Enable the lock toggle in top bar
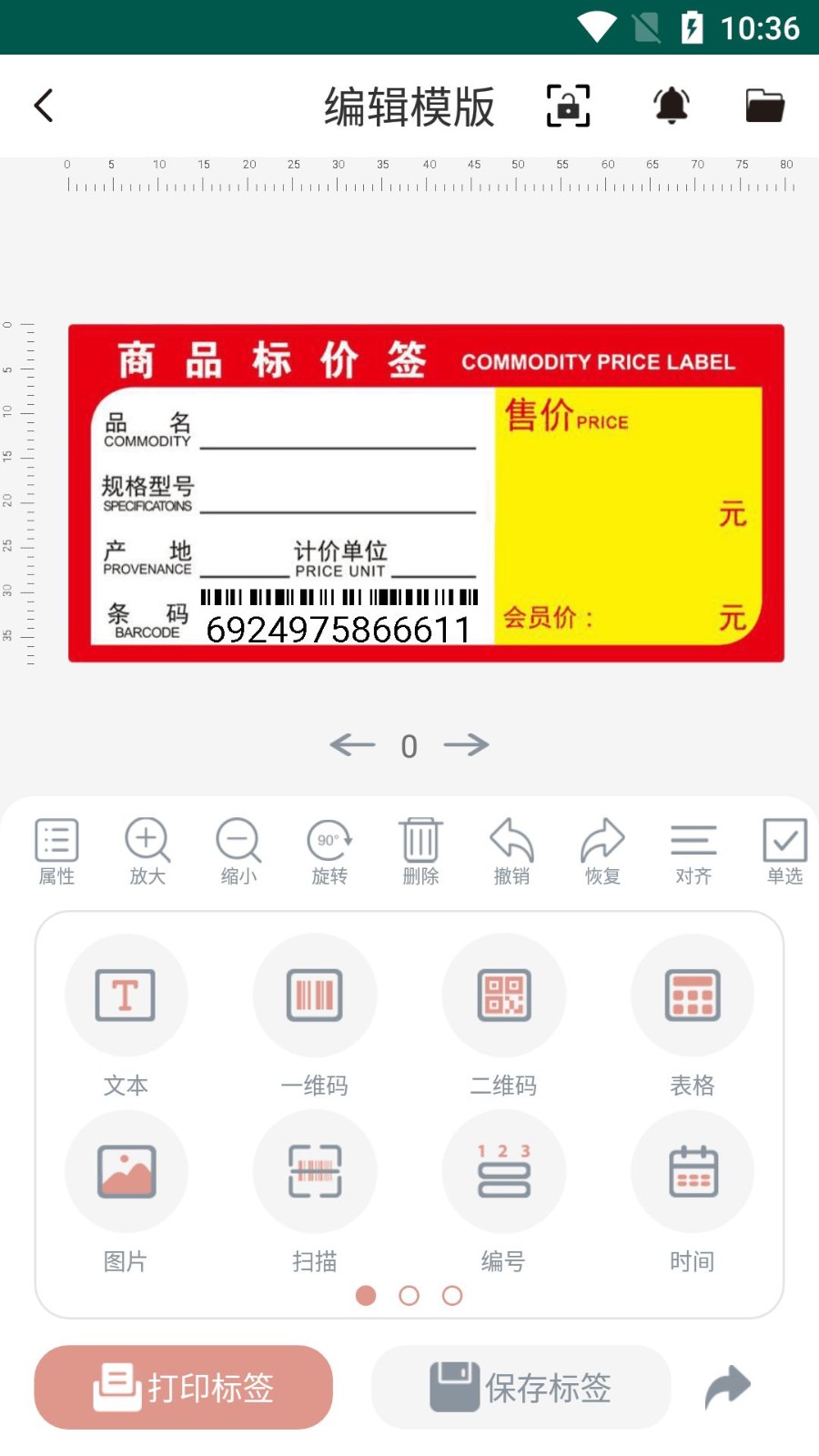The width and height of the screenshot is (819, 1456). point(568,105)
